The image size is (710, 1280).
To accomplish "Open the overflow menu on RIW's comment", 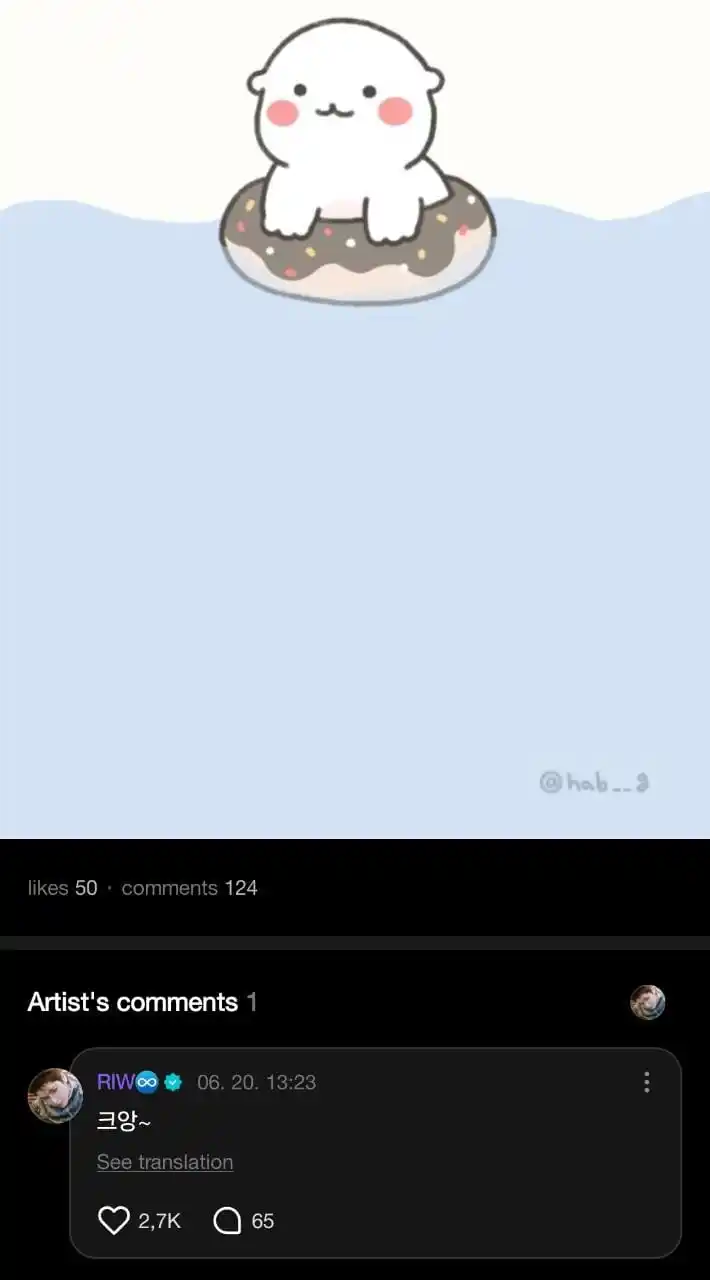I will tap(646, 1082).
